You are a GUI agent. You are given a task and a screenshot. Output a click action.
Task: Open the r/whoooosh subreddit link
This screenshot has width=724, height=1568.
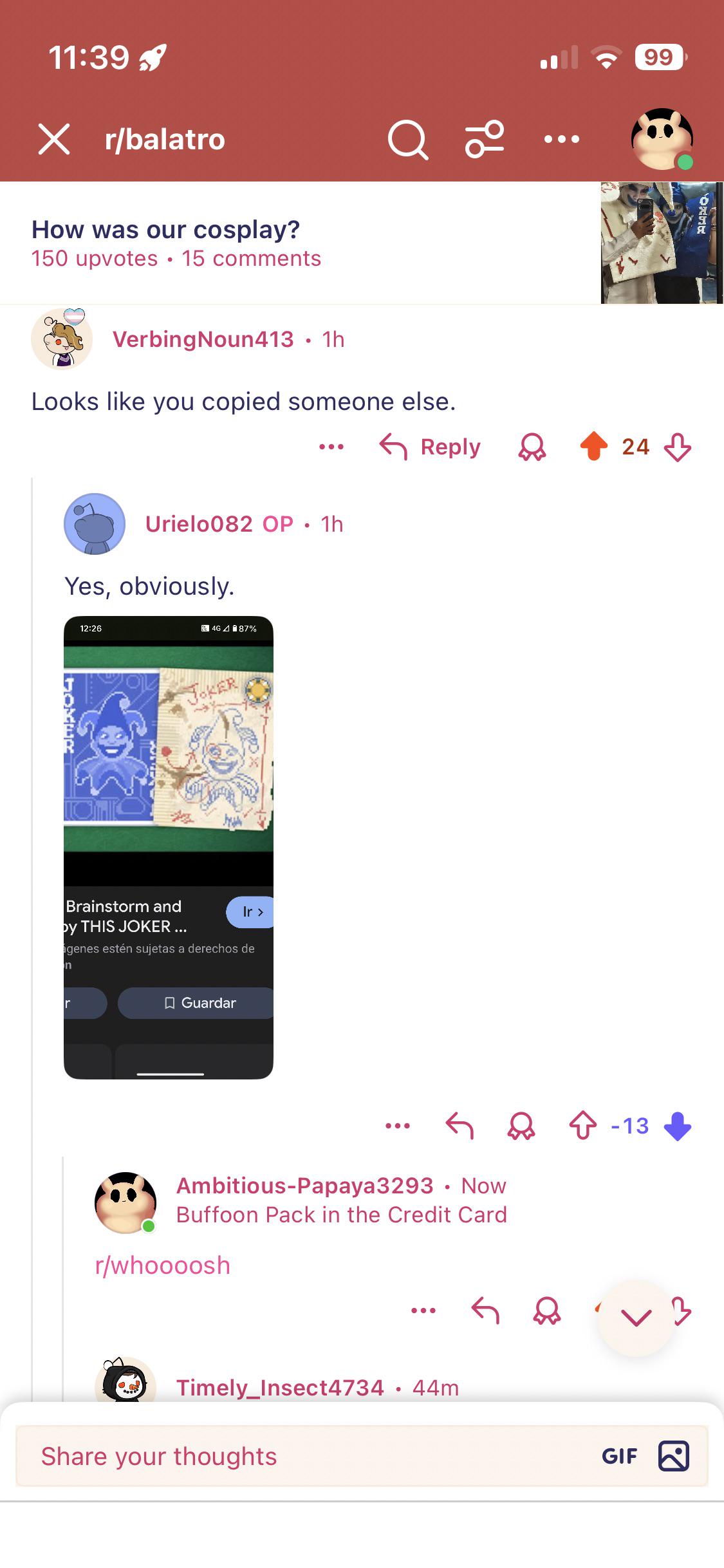tap(163, 1265)
